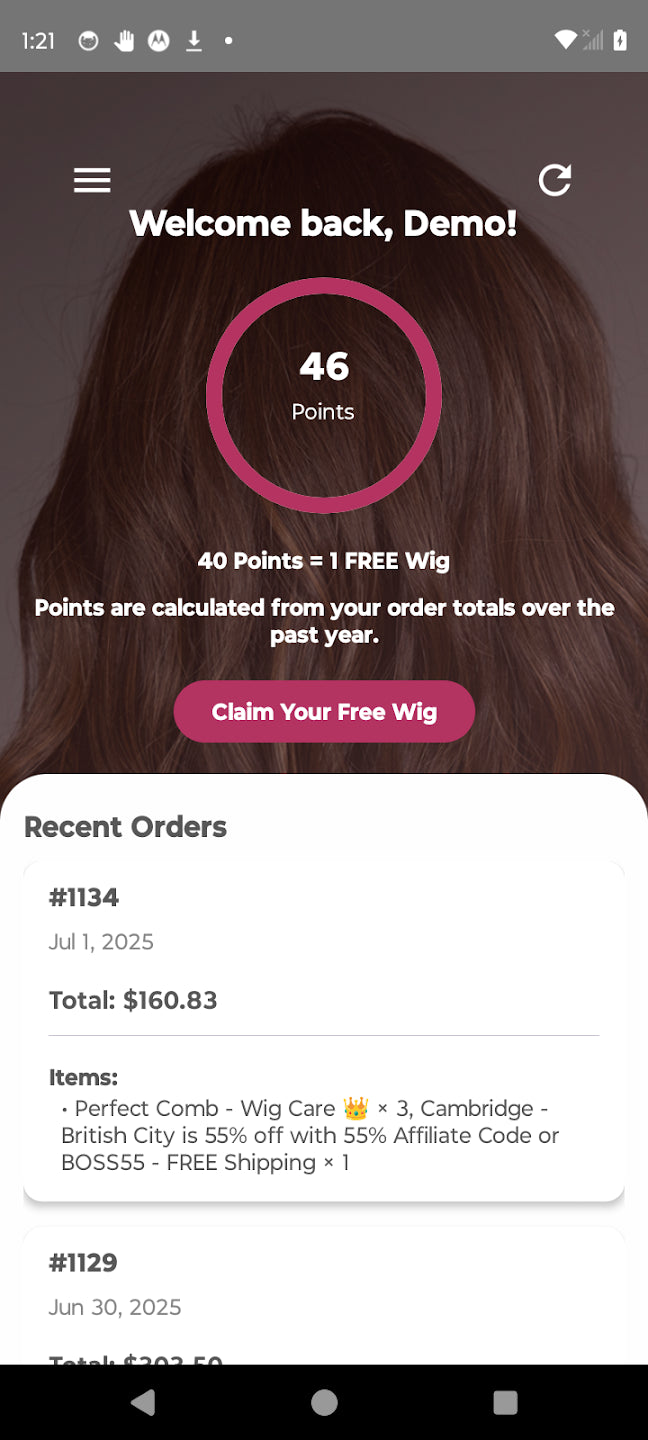
Task: Refresh the points balance
Action: (555, 180)
